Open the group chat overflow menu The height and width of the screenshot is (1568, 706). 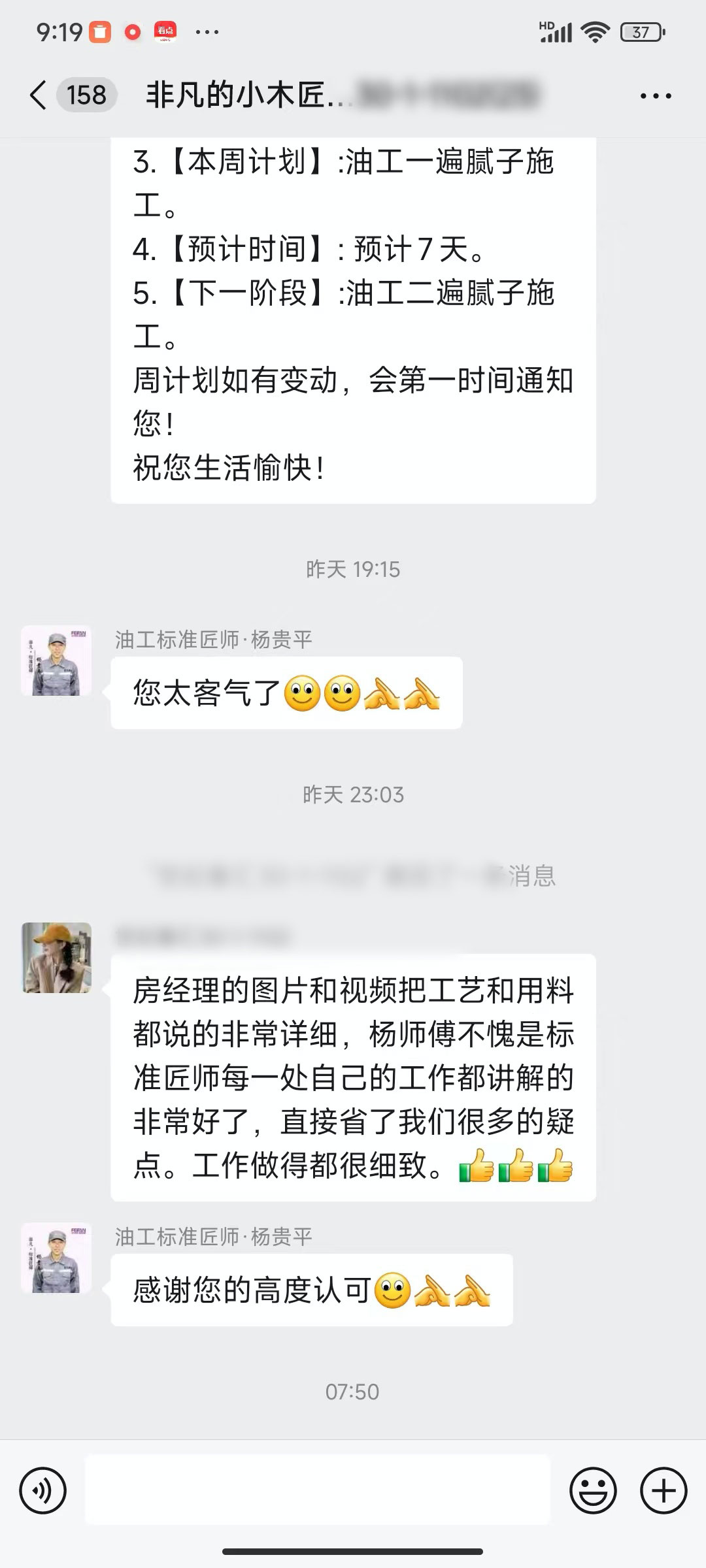click(x=655, y=96)
